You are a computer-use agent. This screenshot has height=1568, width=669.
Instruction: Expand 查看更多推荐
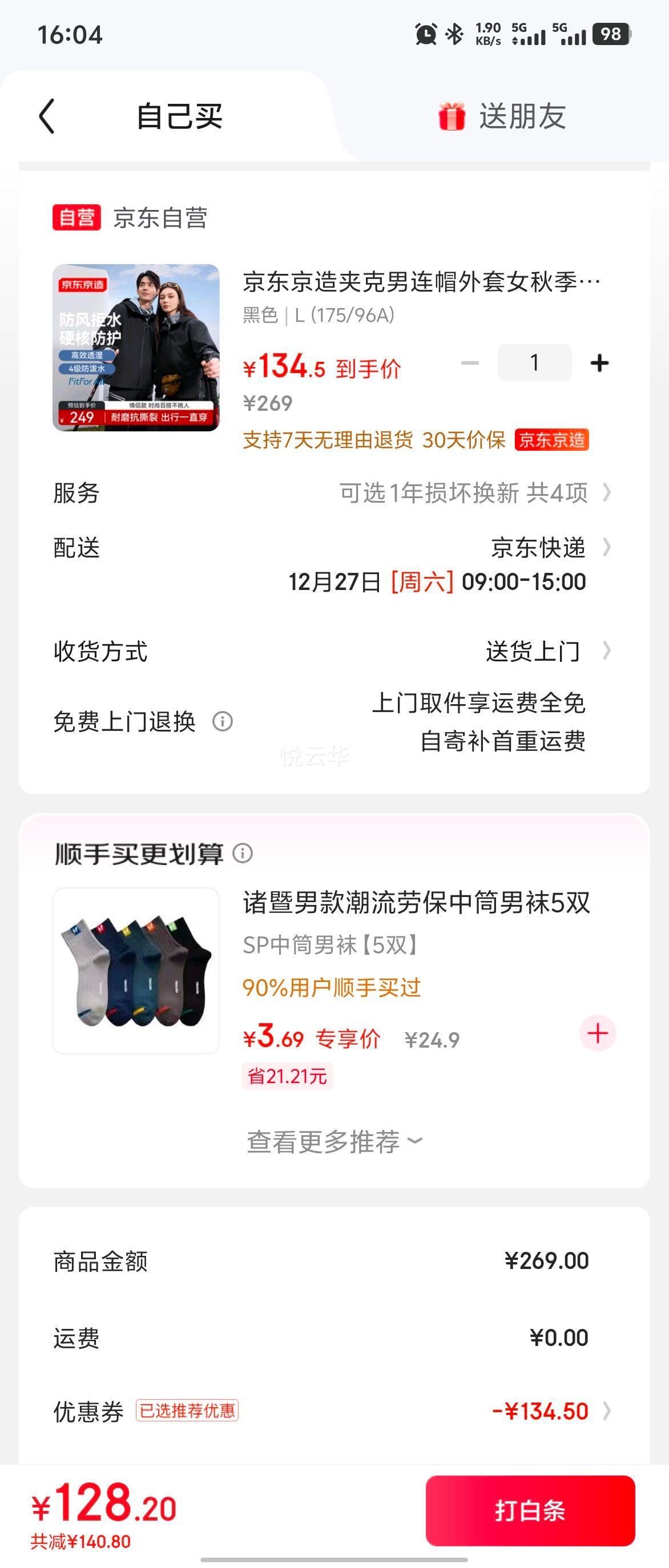[333, 1142]
